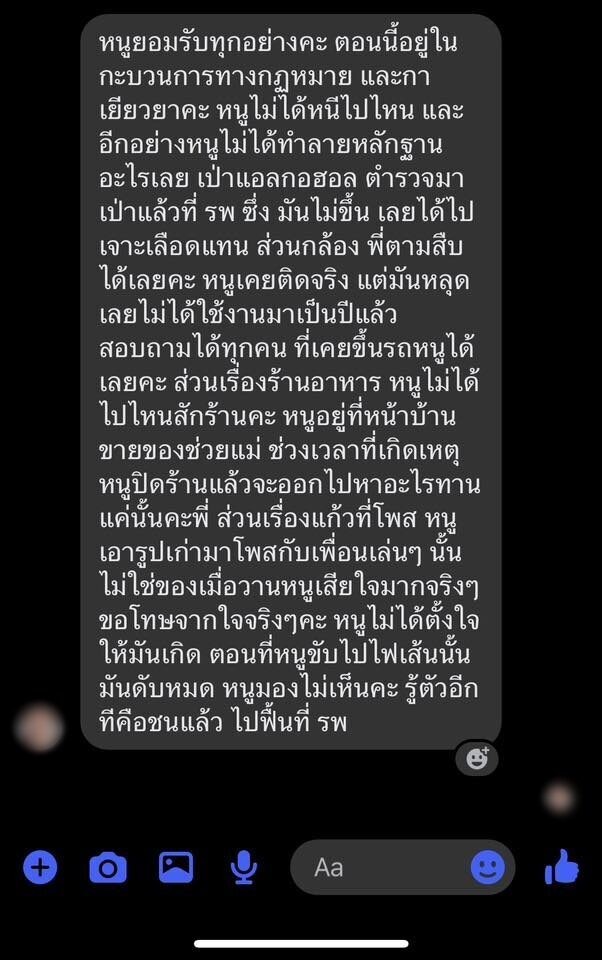Send a thumbs-up like
602x960 pixels.
(x=562, y=867)
